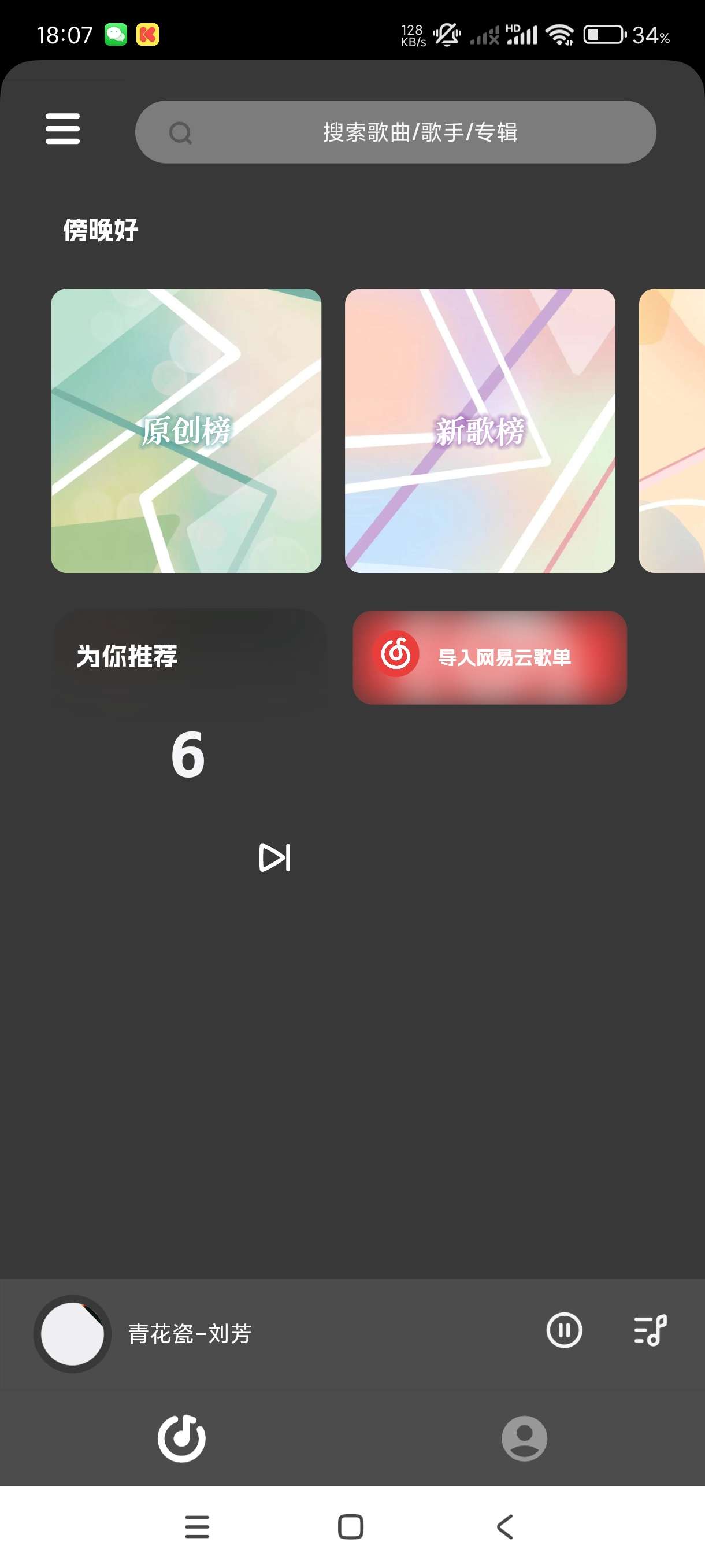Open the current playlist queue
Image resolution: width=705 pixels, height=1568 pixels.
pyautogui.click(x=650, y=1330)
